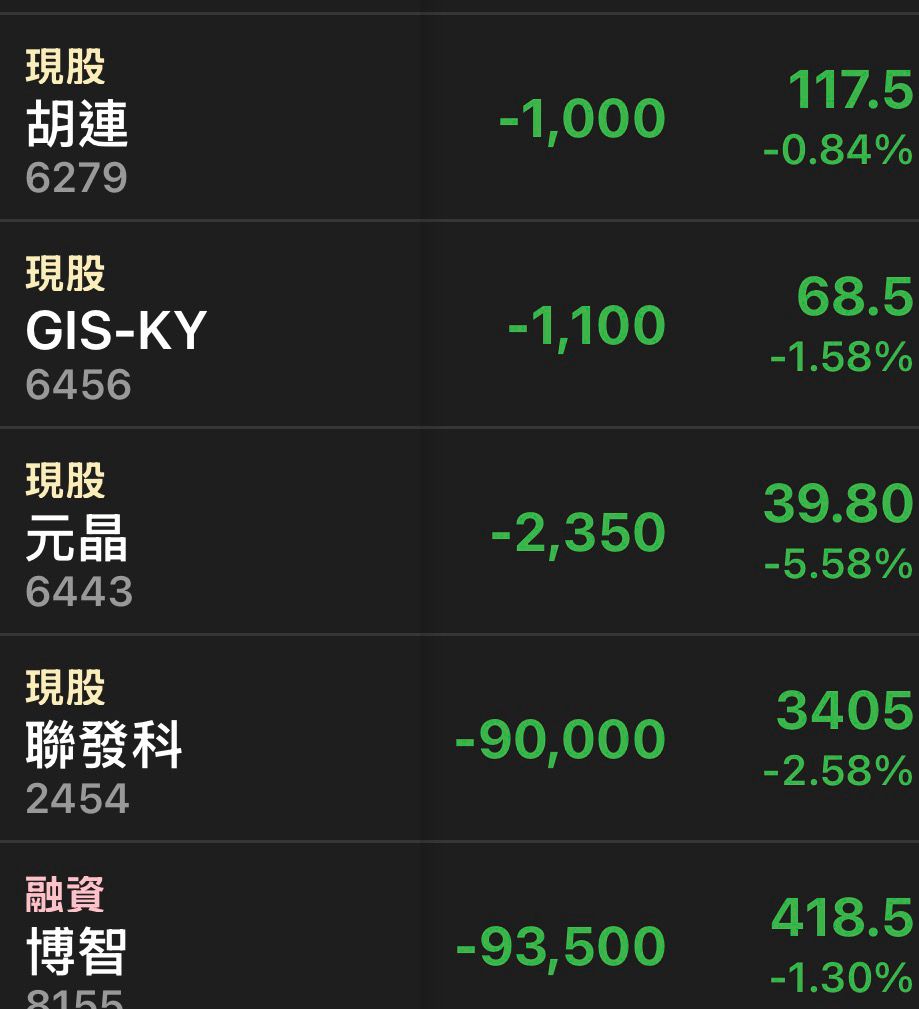Image resolution: width=919 pixels, height=1009 pixels.
Task: View details for 聯發科 2454
Action: 460,738
